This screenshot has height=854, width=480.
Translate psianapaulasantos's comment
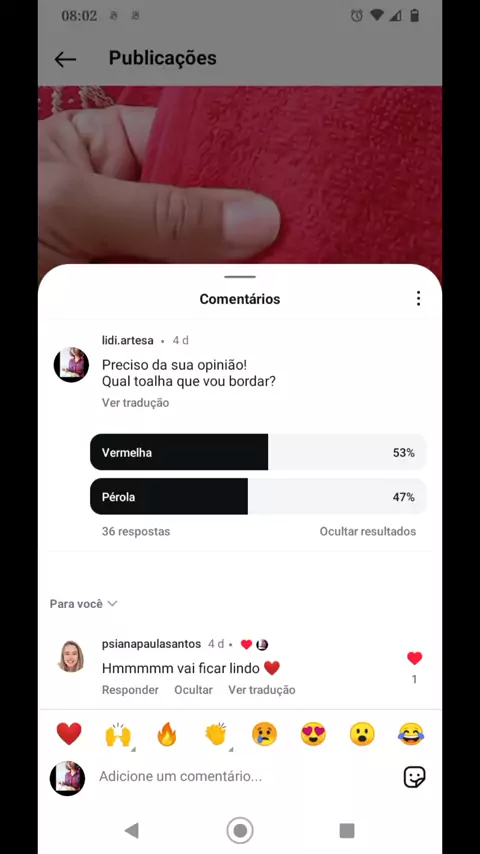pos(262,690)
